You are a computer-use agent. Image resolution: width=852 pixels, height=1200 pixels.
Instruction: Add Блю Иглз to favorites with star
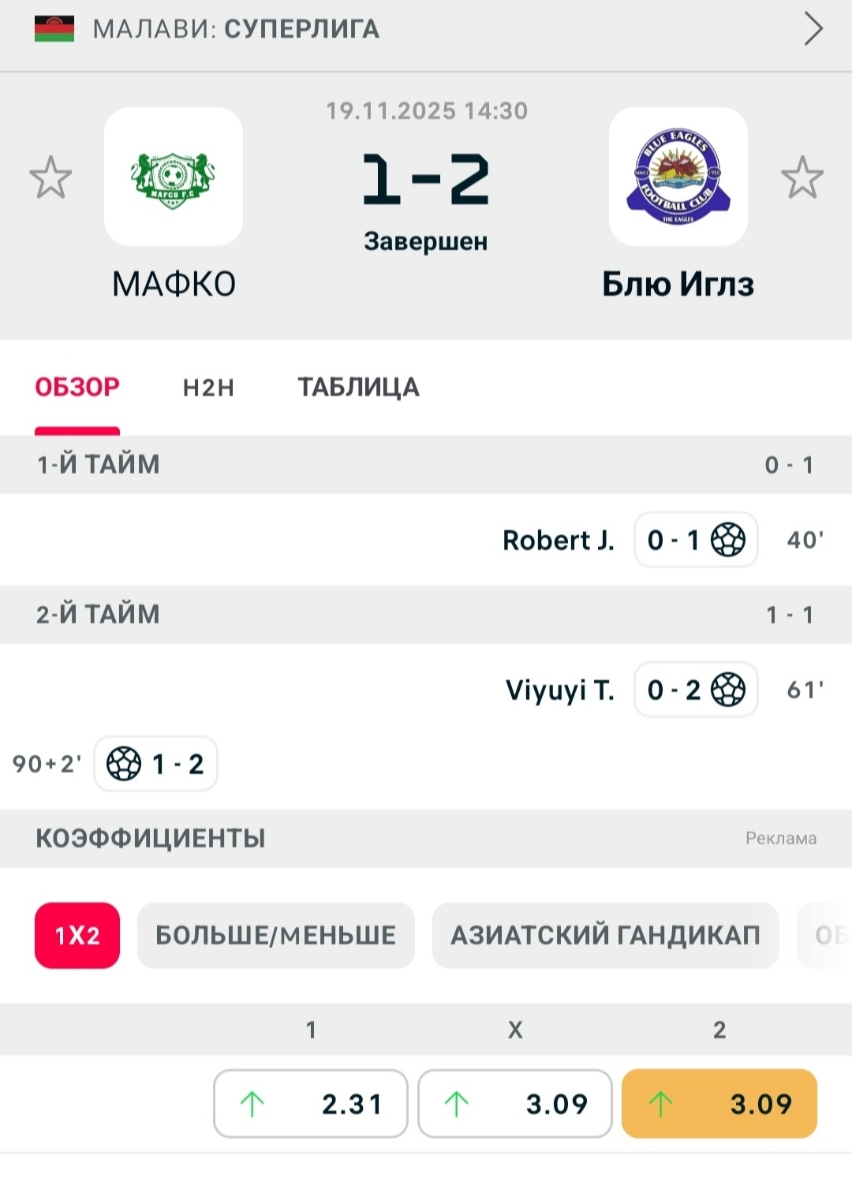tap(801, 178)
